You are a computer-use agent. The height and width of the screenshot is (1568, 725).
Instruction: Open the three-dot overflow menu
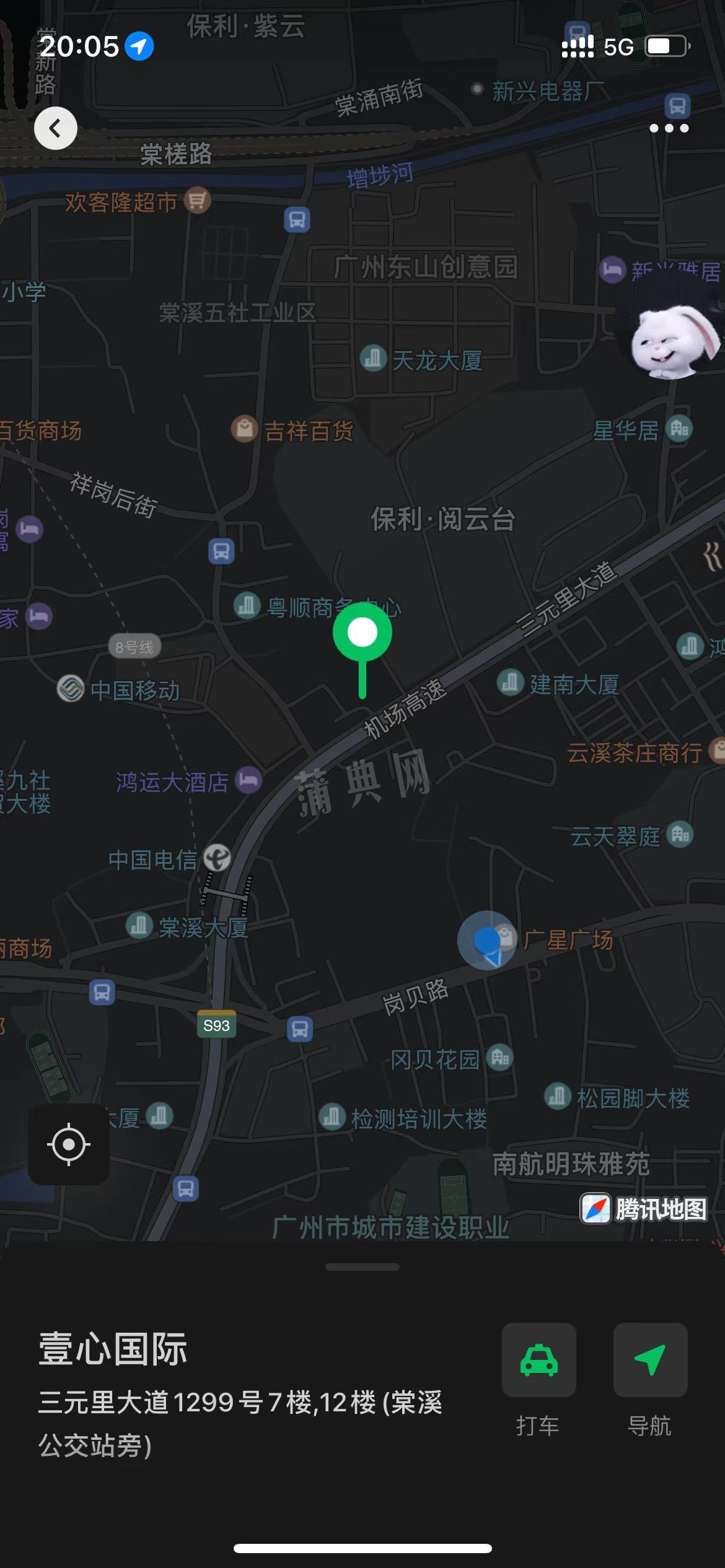point(669,128)
